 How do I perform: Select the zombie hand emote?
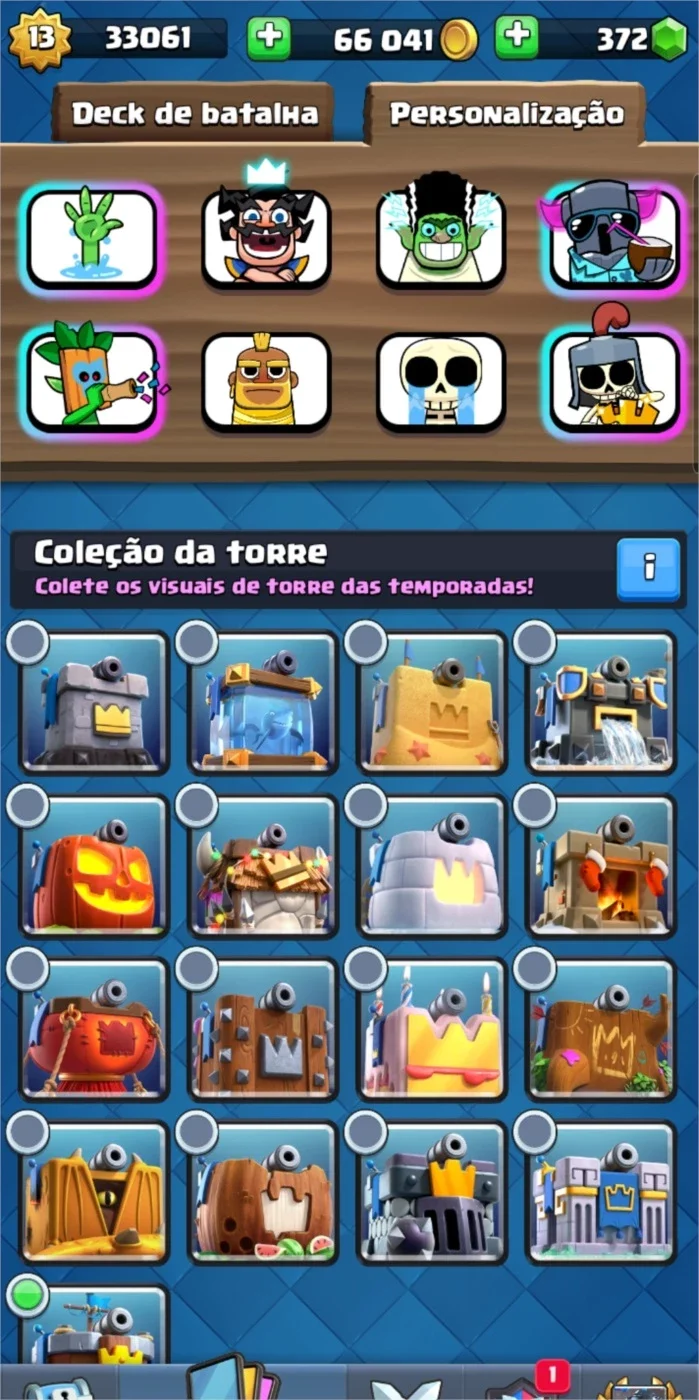(92, 239)
